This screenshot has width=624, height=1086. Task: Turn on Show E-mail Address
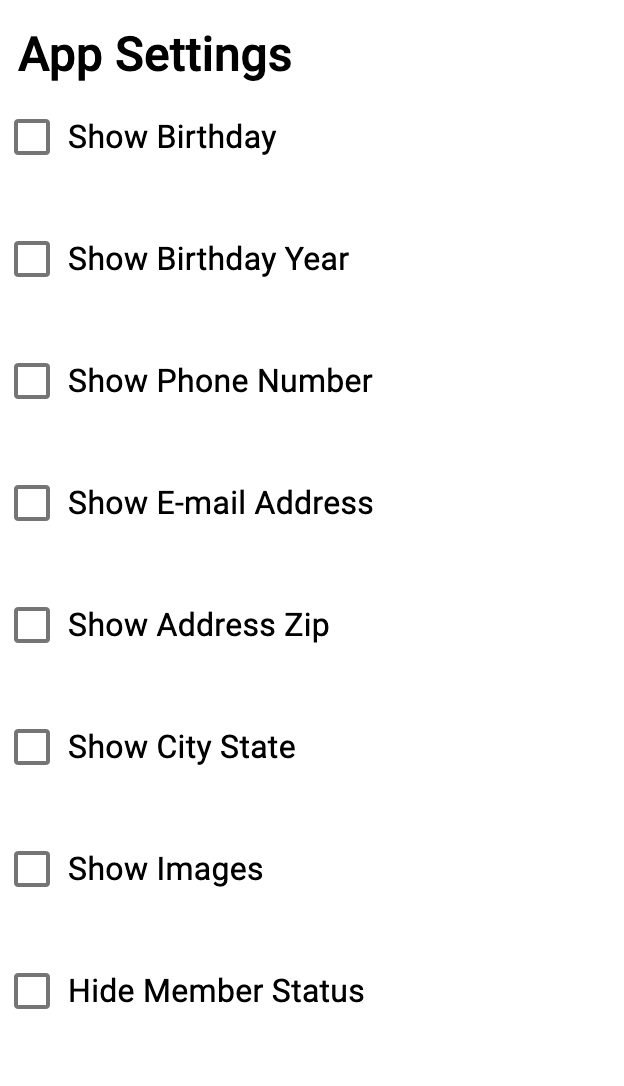32,503
